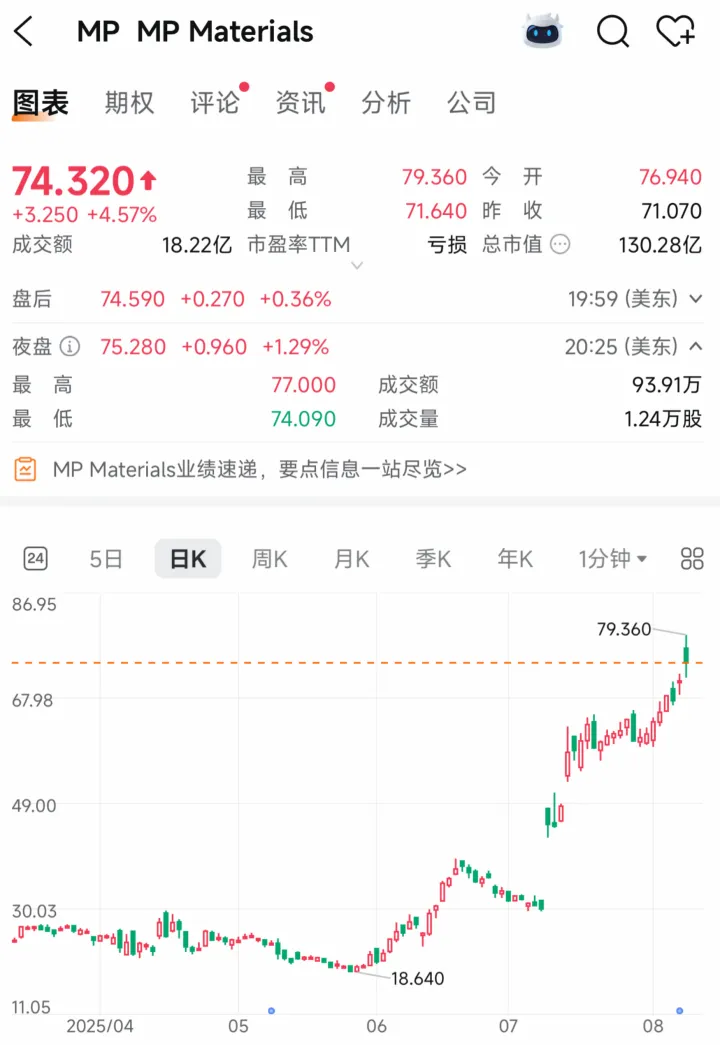This screenshot has height=1045, width=720.
Task: Switch chart to 月K
Action: (351, 559)
